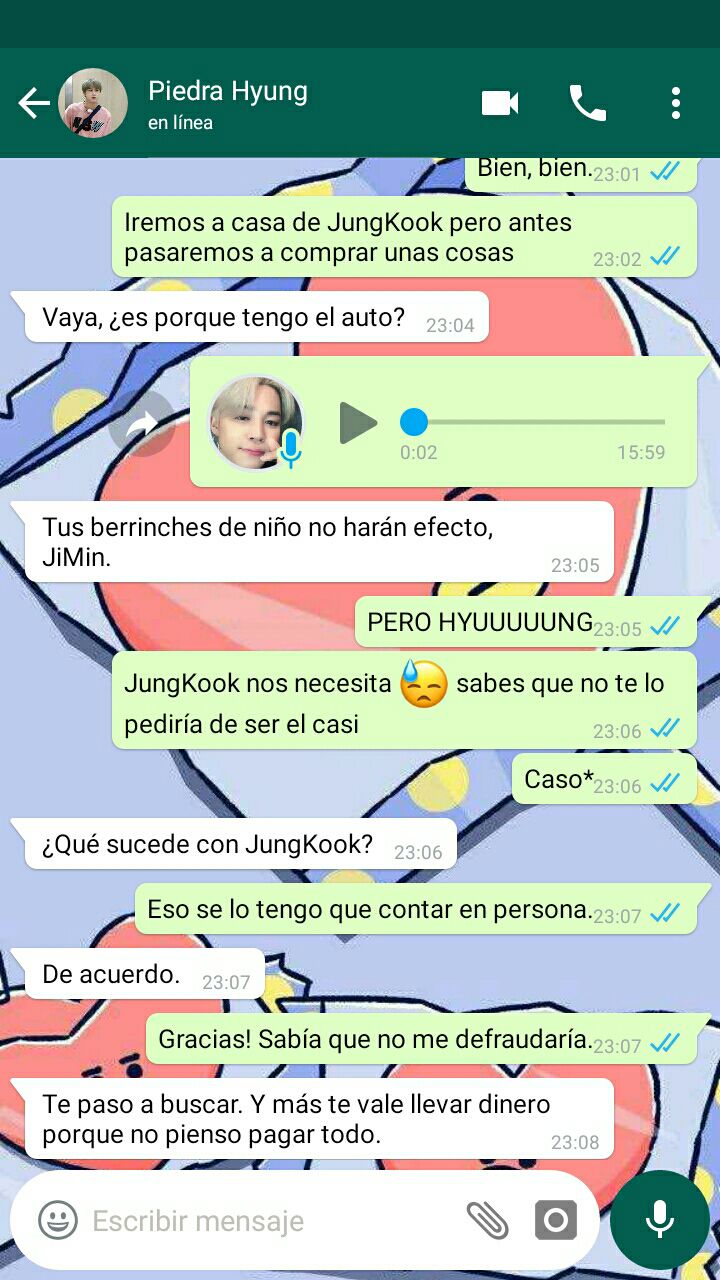
Task: Tap the voice message progress slider
Action: (533, 422)
